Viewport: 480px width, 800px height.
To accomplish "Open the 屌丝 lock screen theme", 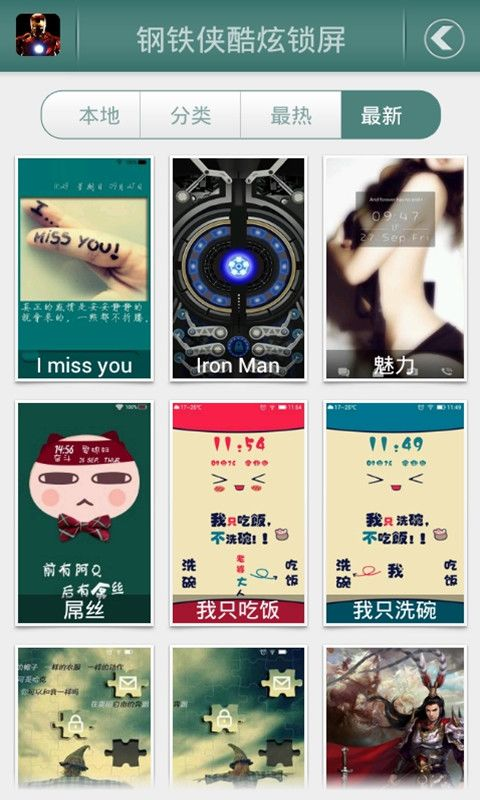I will [84, 513].
